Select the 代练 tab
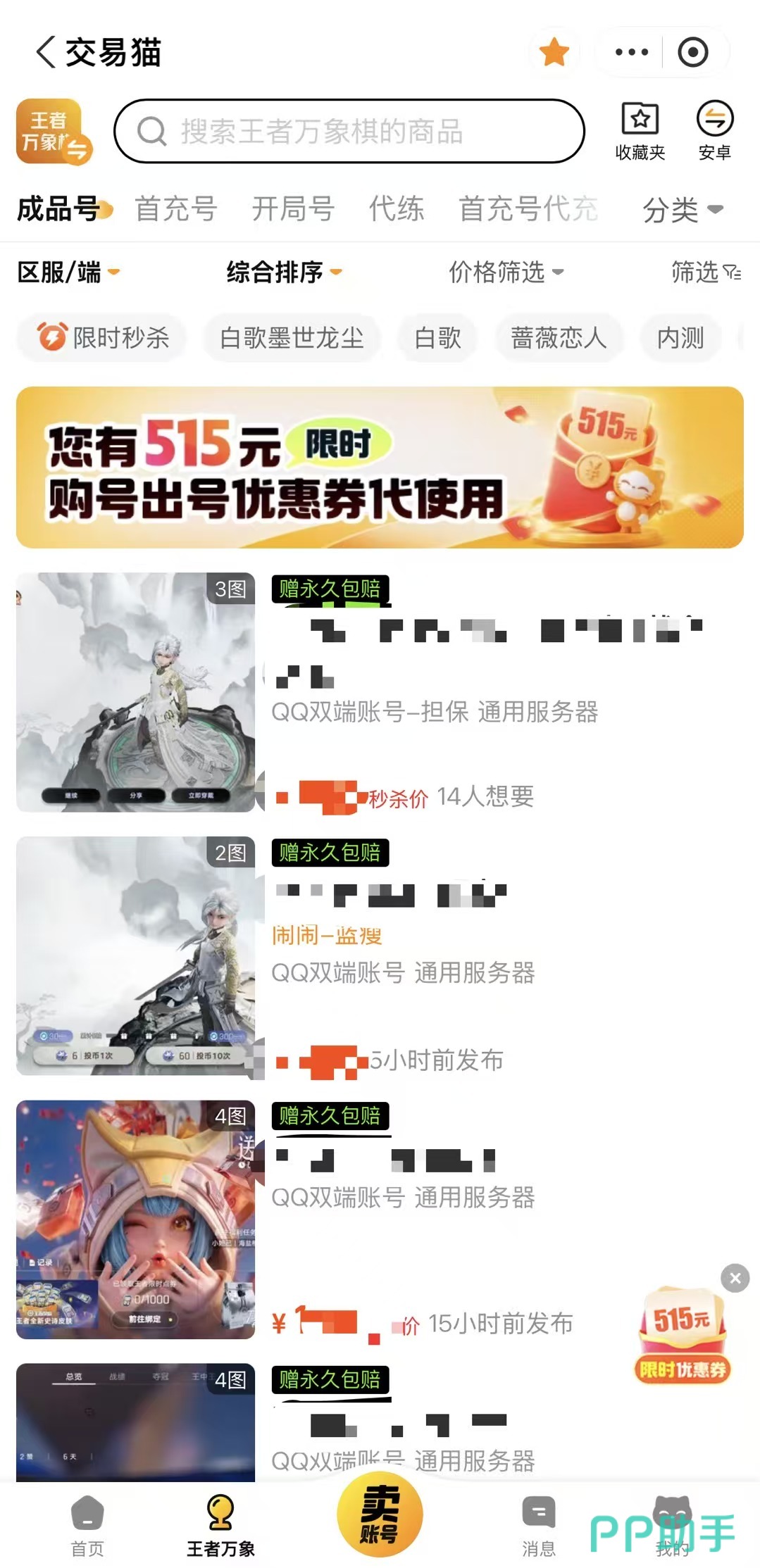Image resolution: width=760 pixels, height=1568 pixels. point(397,209)
